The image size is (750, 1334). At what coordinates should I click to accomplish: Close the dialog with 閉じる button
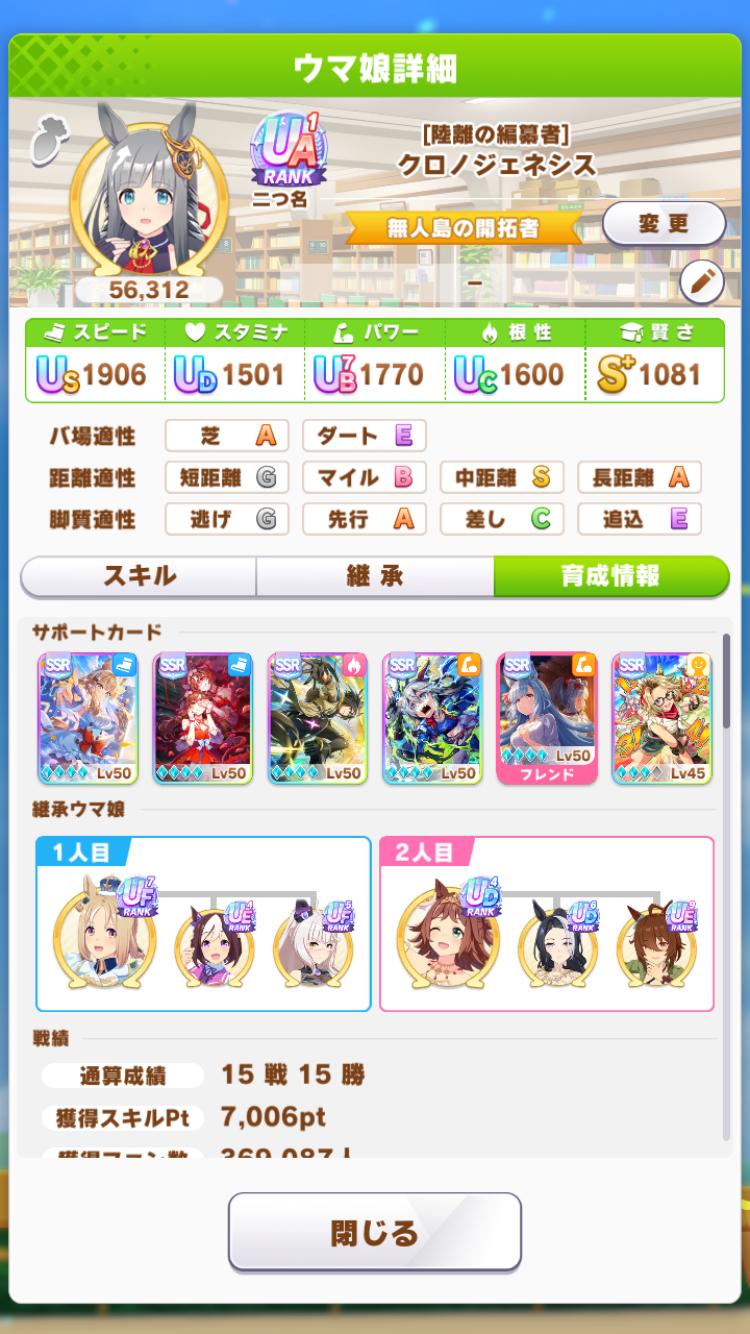coord(375,1232)
